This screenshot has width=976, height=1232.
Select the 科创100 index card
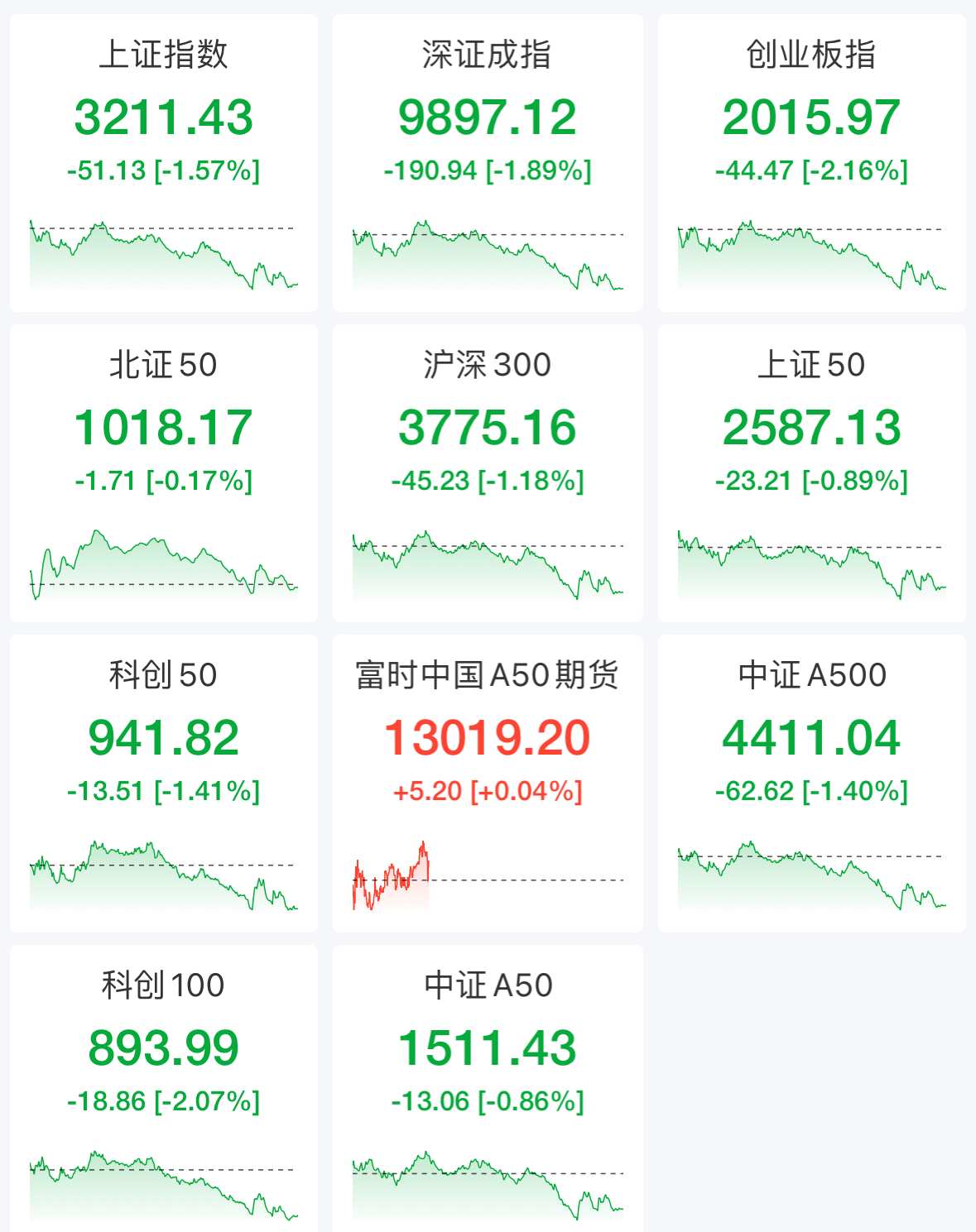[163, 1088]
